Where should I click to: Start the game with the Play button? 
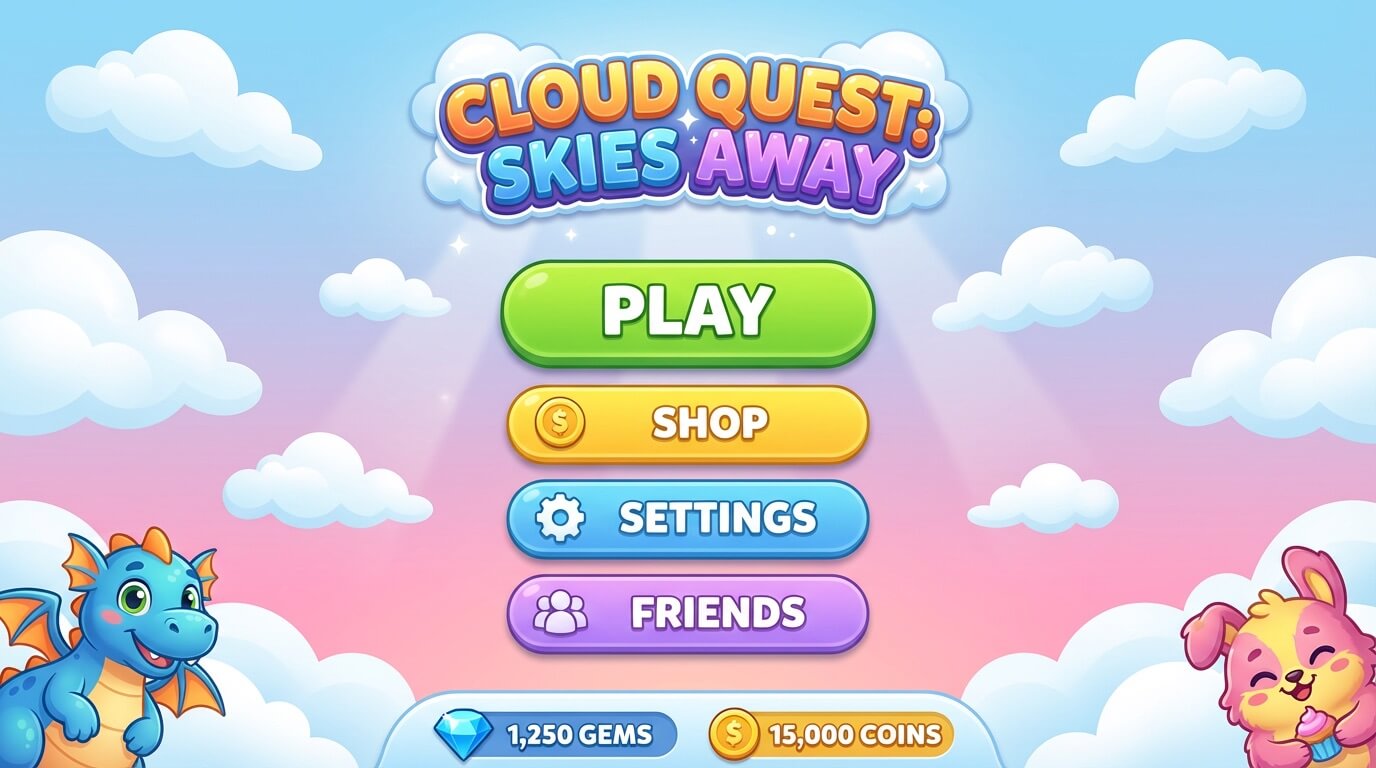(x=687, y=312)
